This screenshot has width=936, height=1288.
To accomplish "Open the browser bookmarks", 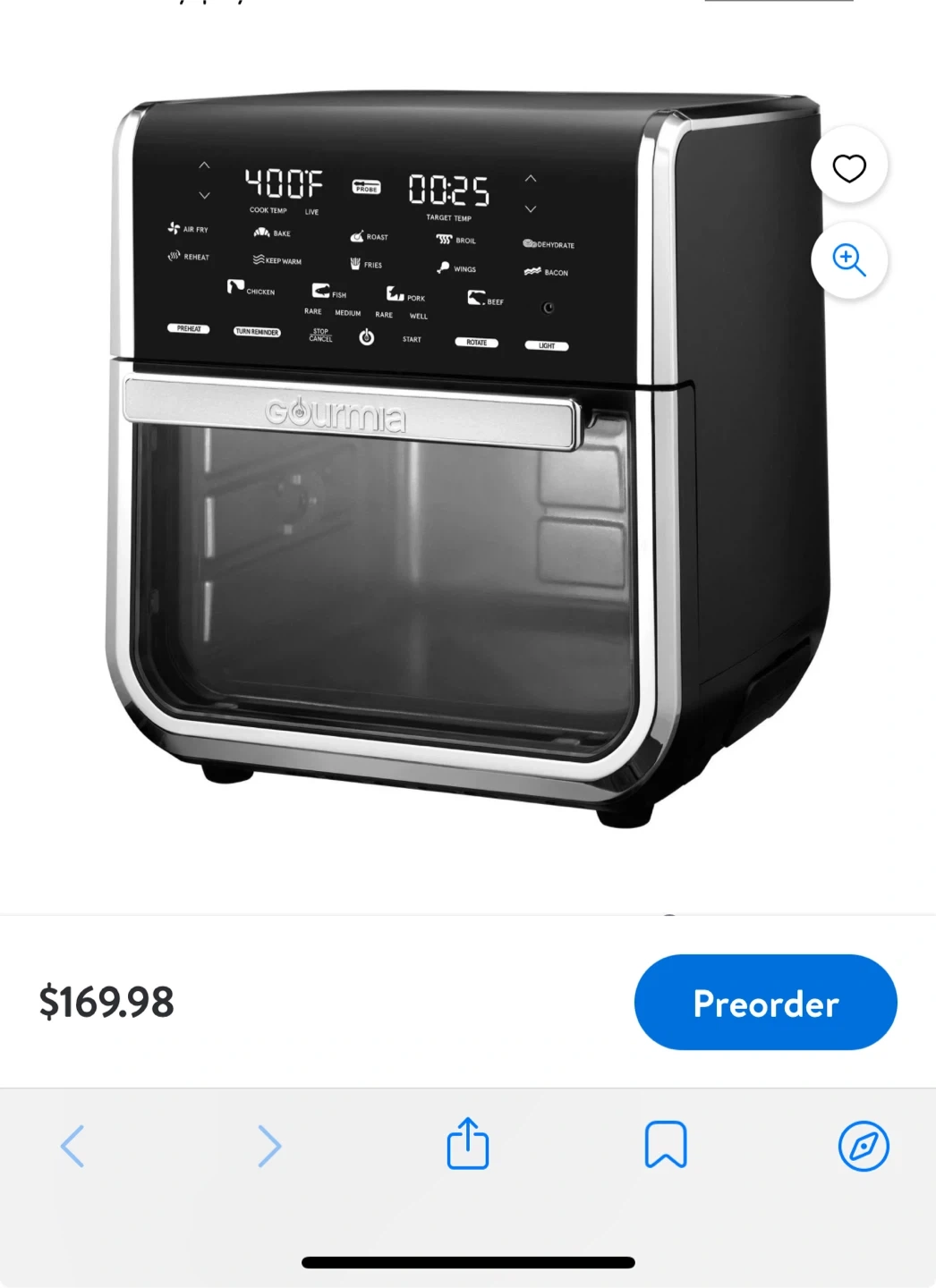I will click(x=666, y=1145).
